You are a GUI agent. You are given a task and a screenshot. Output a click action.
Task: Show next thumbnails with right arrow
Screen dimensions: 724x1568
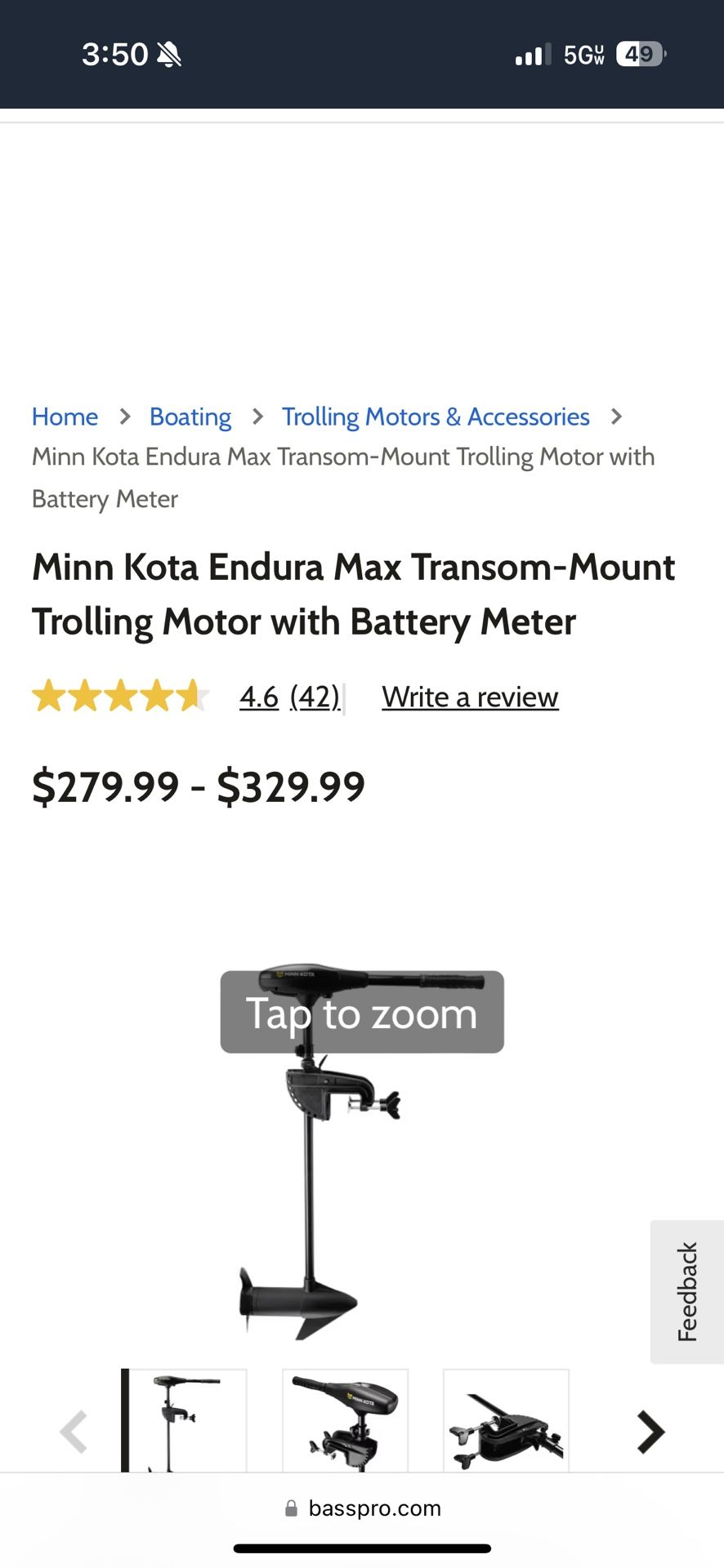[650, 1432]
